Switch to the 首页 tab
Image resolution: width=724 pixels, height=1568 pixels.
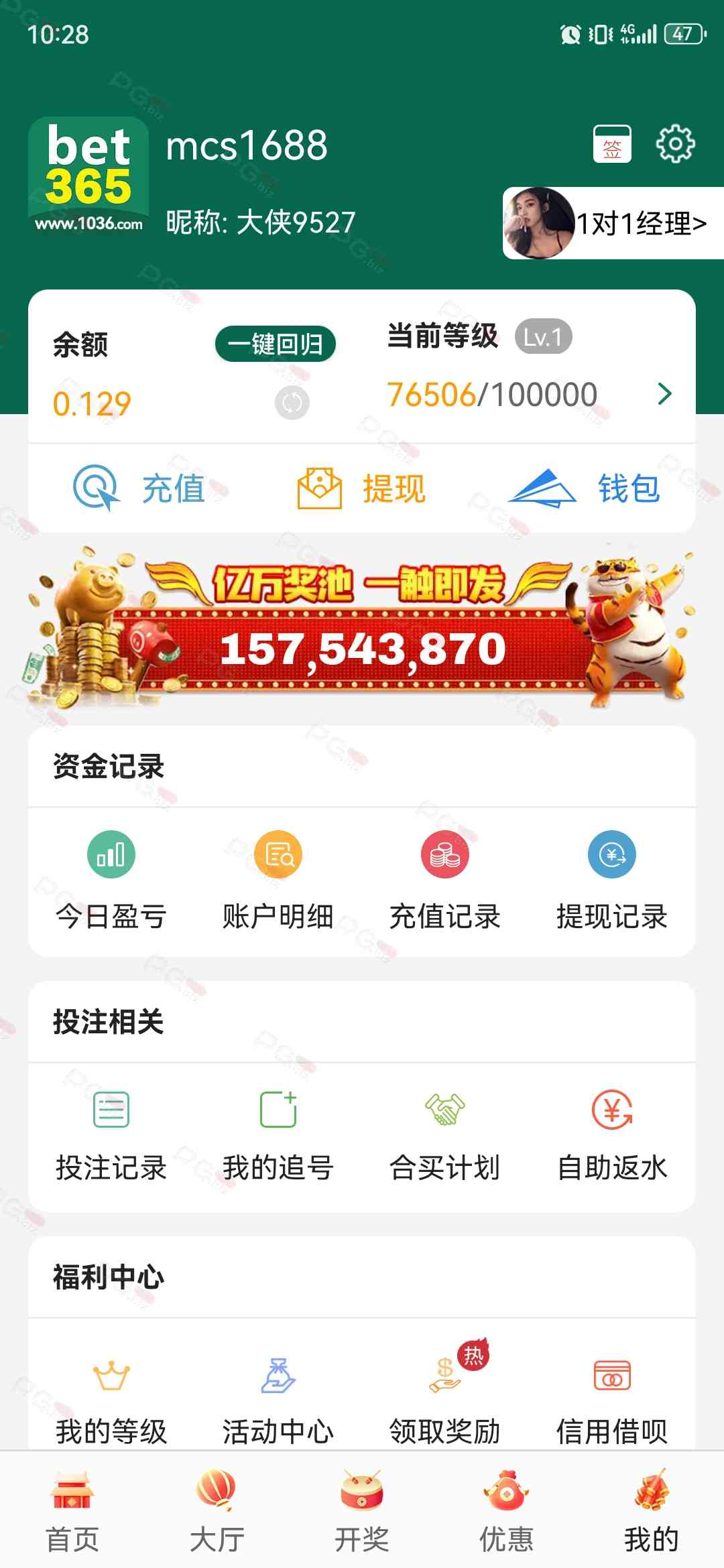[72, 1511]
